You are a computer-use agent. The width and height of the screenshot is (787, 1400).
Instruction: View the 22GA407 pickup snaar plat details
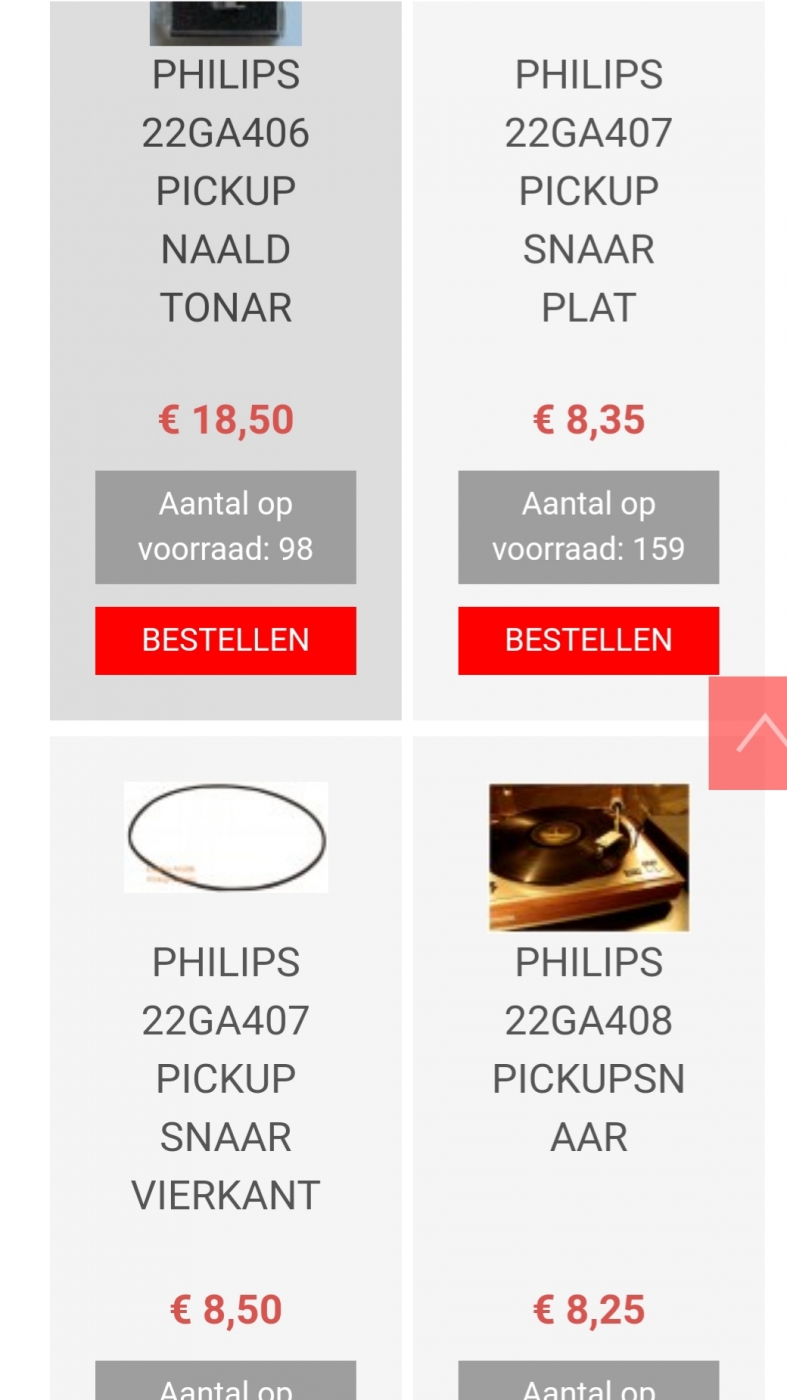tap(588, 190)
